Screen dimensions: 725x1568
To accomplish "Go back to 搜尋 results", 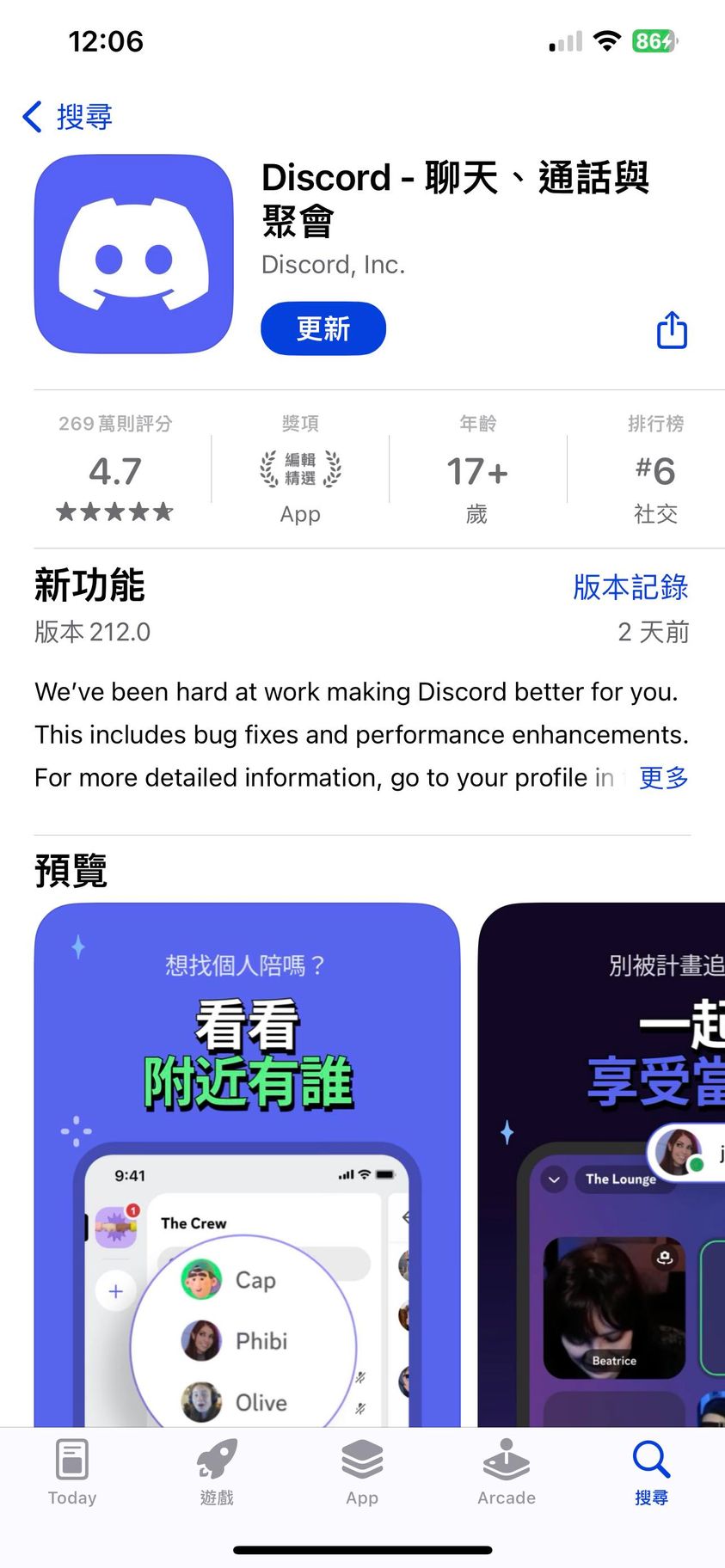I will click(x=69, y=117).
